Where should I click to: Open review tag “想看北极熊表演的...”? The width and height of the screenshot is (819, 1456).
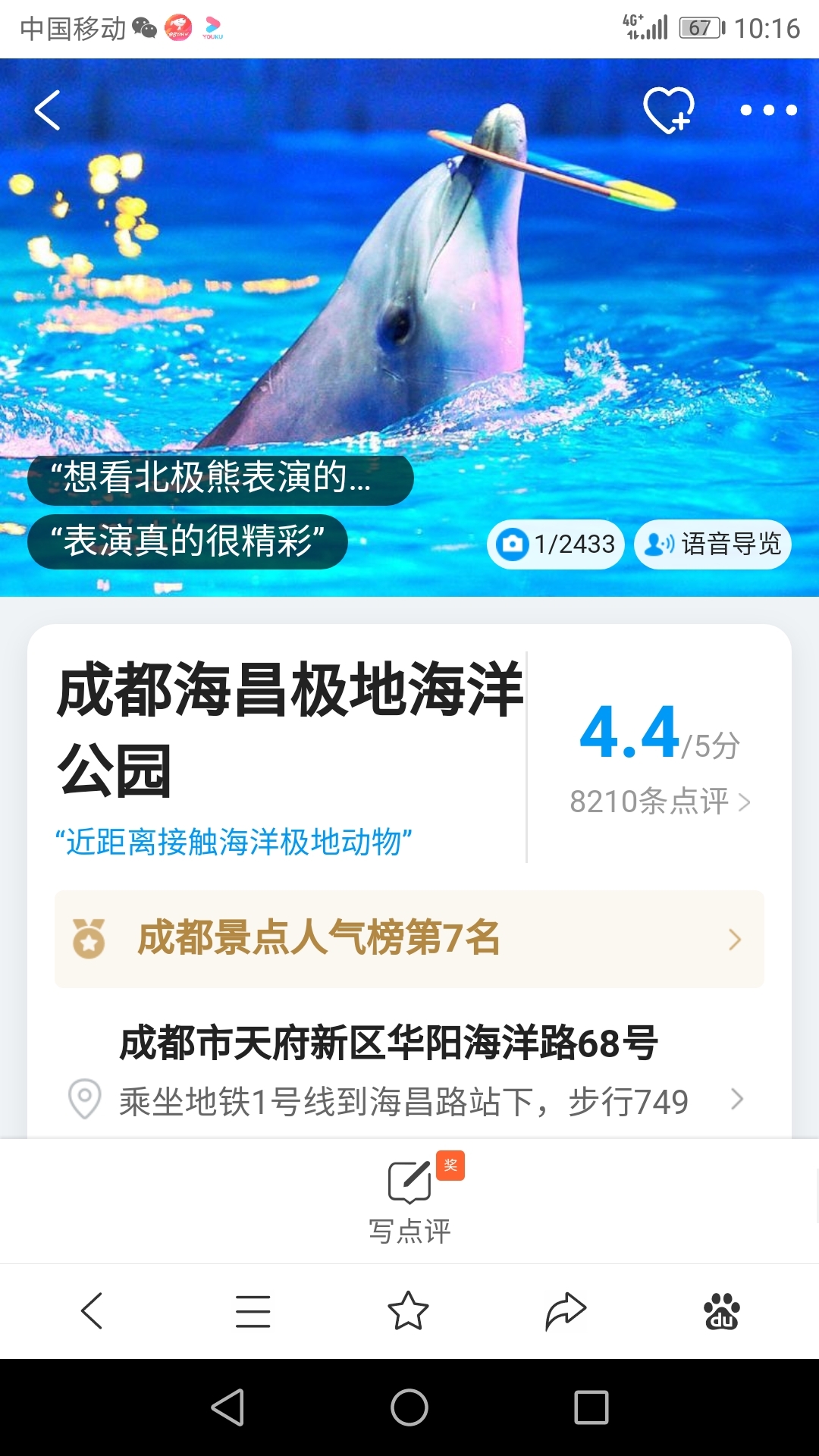click(x=221, y=479)
